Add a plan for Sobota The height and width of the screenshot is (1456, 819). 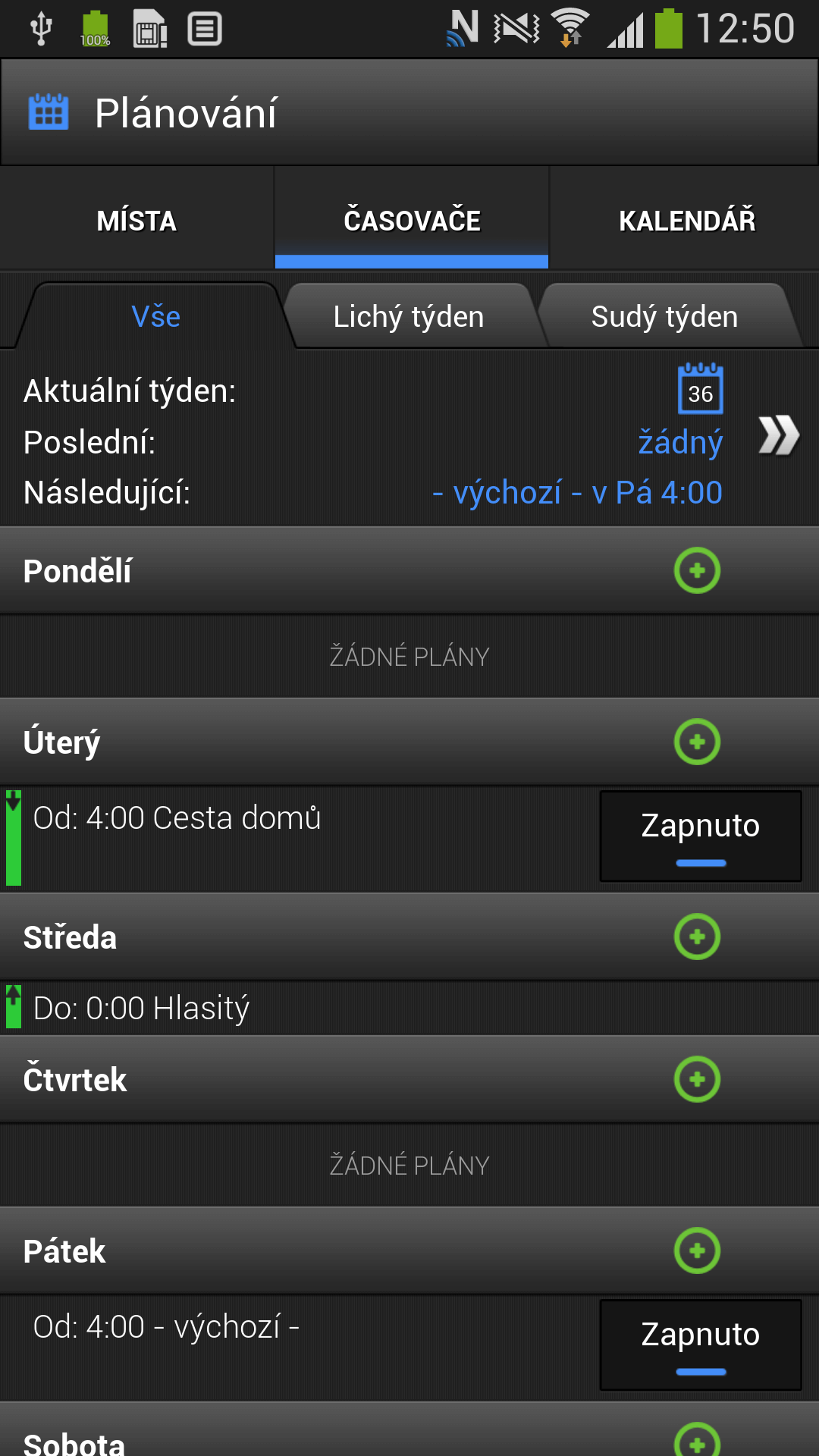click(x=697, y=1440)
